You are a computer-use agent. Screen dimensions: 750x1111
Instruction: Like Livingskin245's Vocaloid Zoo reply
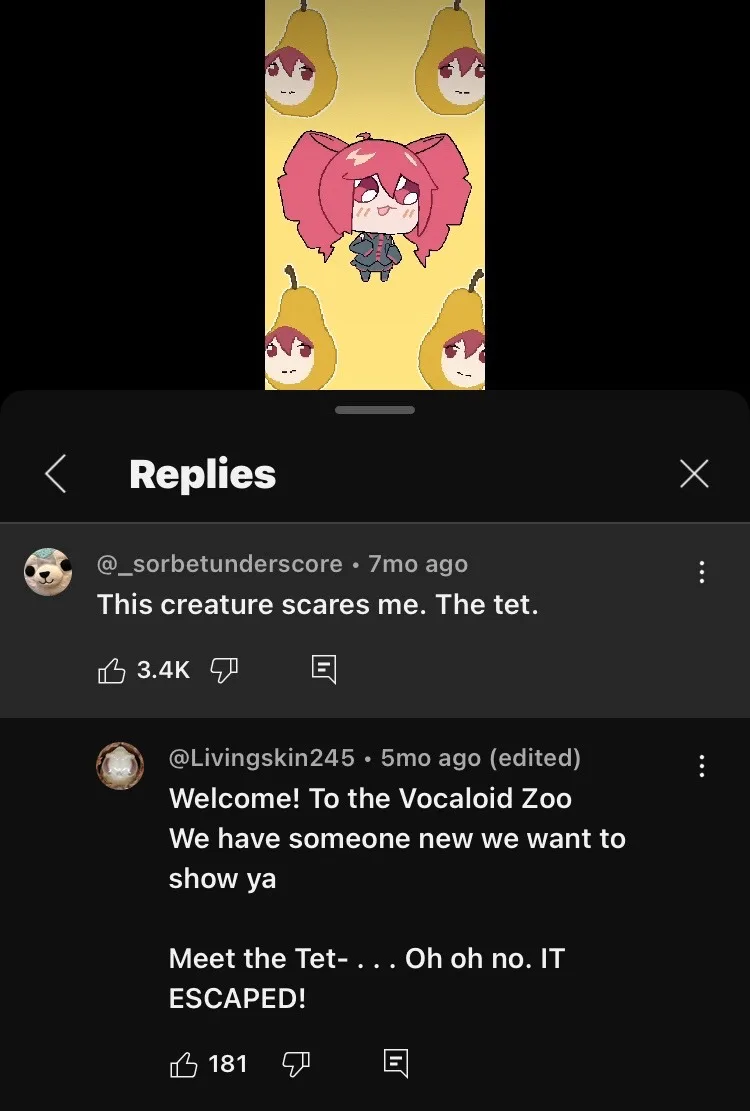pos(184,1064)
